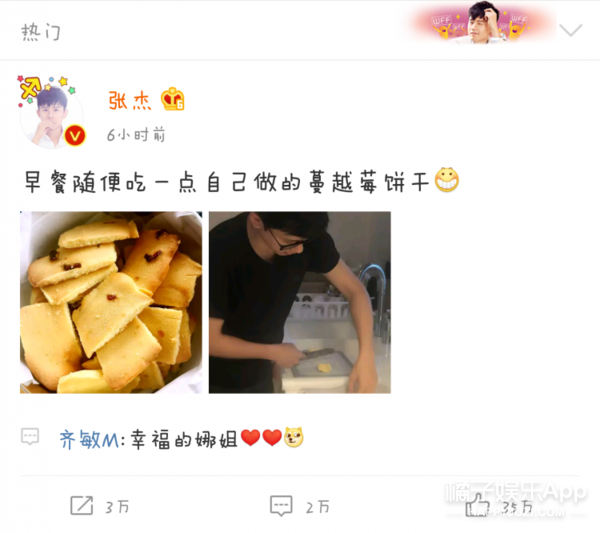Open 张杰's profile avatar
The height and width of the screenshot is (533, 600).
pos(52,114)
